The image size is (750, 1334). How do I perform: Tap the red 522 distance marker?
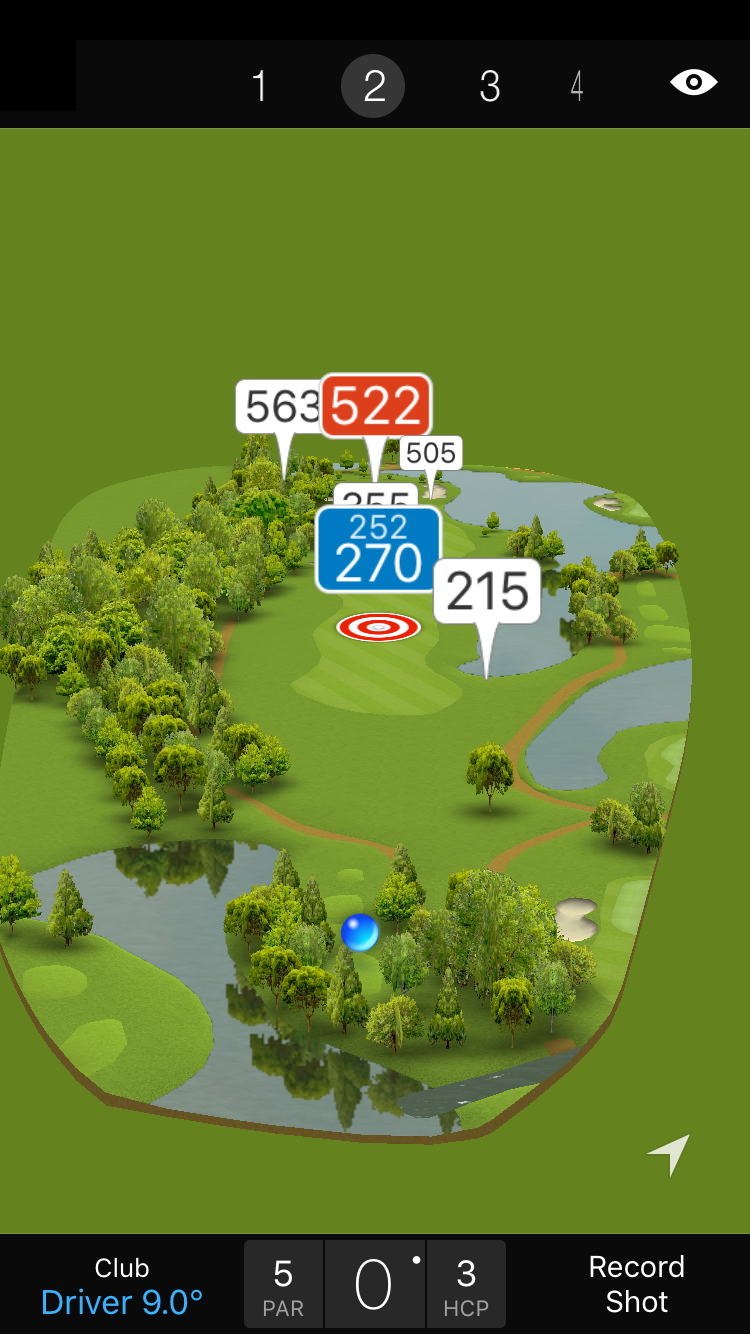click(x=376, y=406)
